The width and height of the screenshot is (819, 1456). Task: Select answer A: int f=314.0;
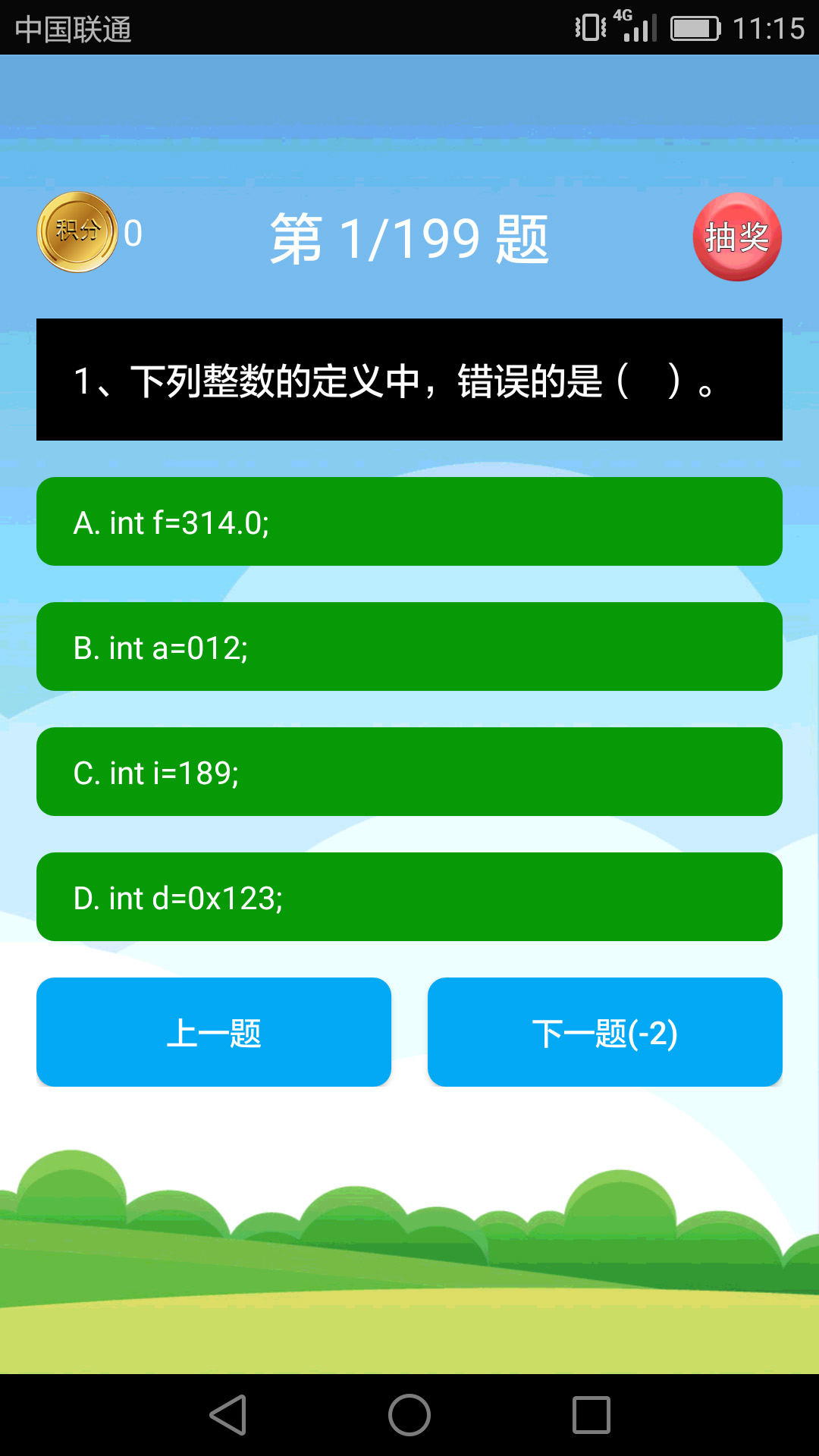(409, 521)
